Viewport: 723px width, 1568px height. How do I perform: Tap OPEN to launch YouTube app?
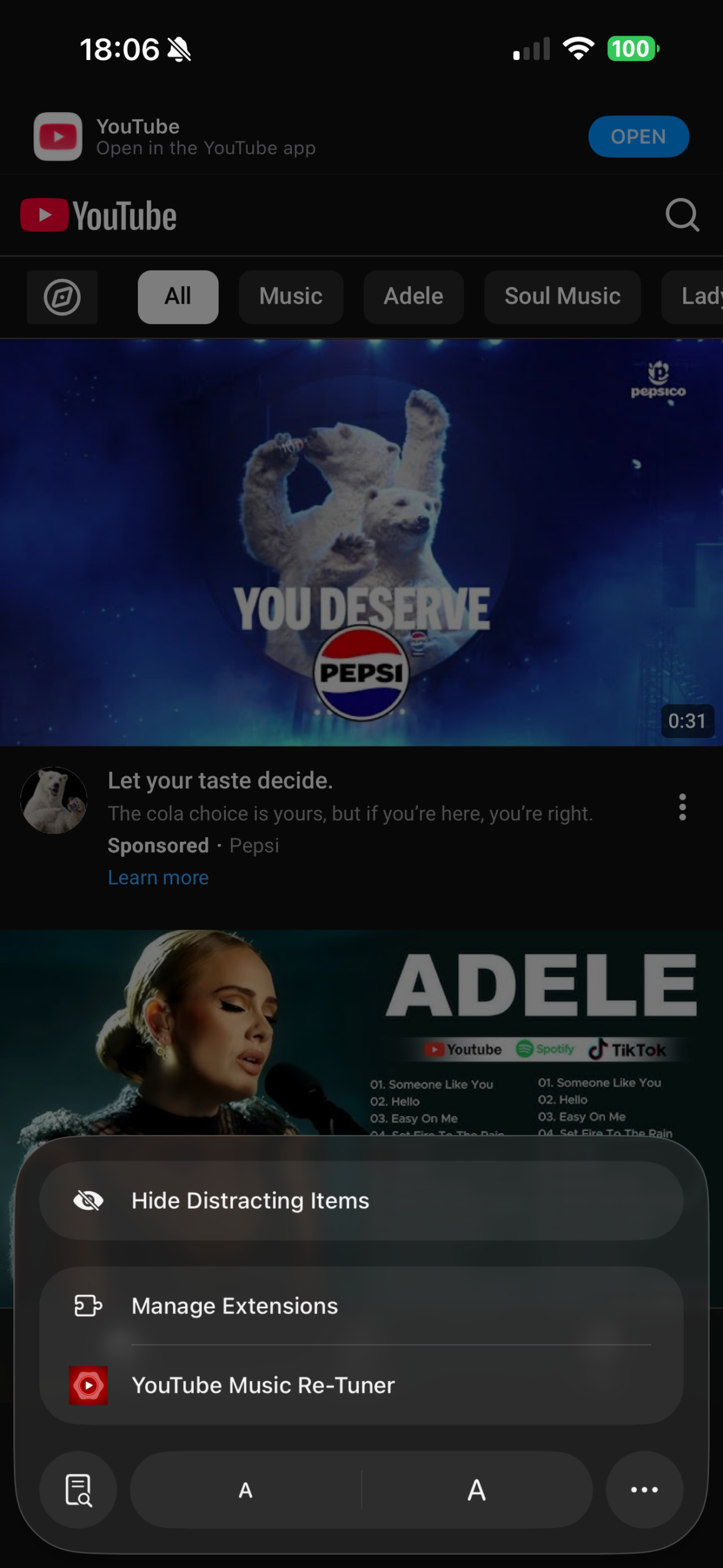pos(638,137)
